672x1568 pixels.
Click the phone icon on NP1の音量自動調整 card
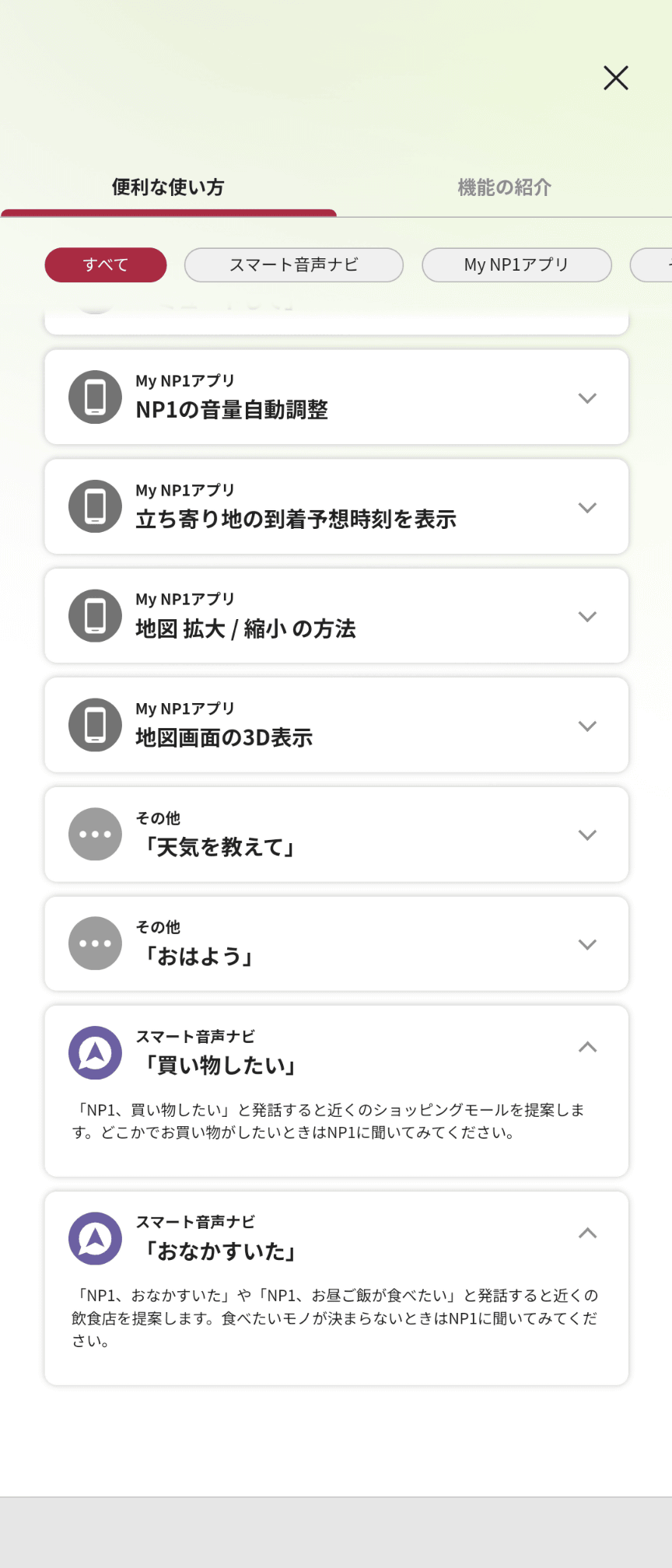(x=94, y=397)
